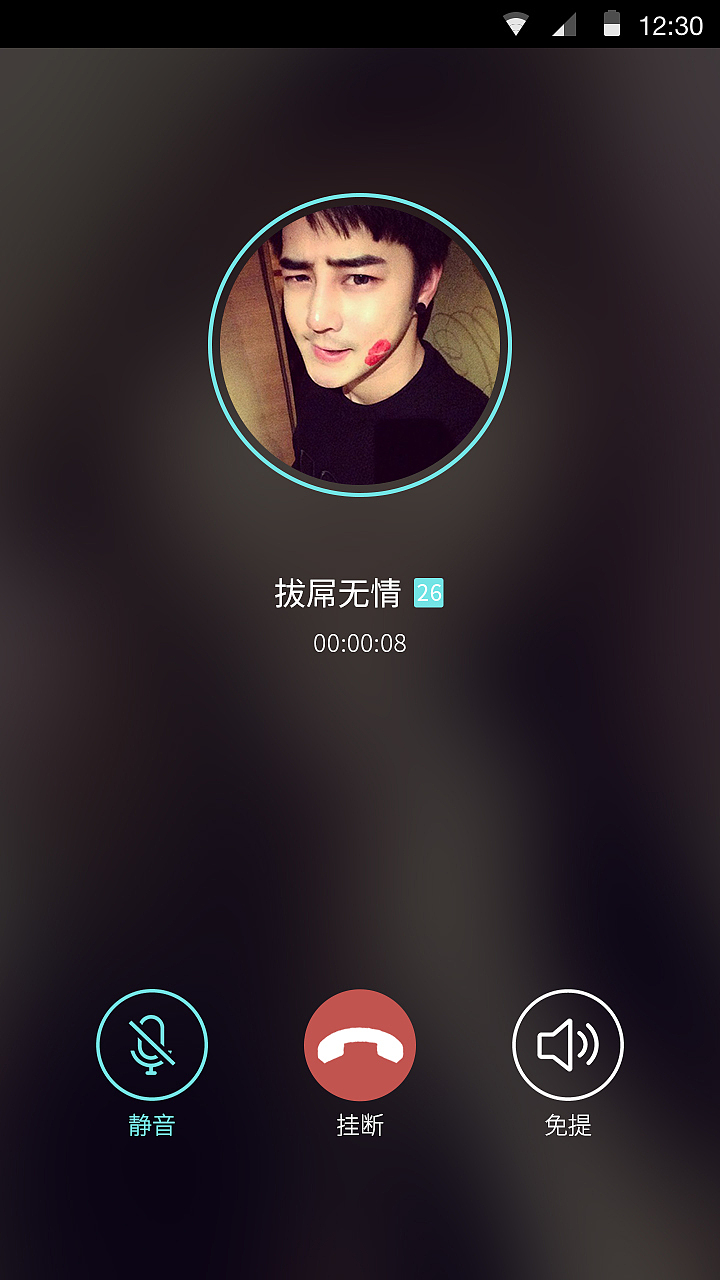Click the call duration 00:00:08
The height and width of the screenshot is (1280, 720).
pyautogui.click(x=360, y=644)
